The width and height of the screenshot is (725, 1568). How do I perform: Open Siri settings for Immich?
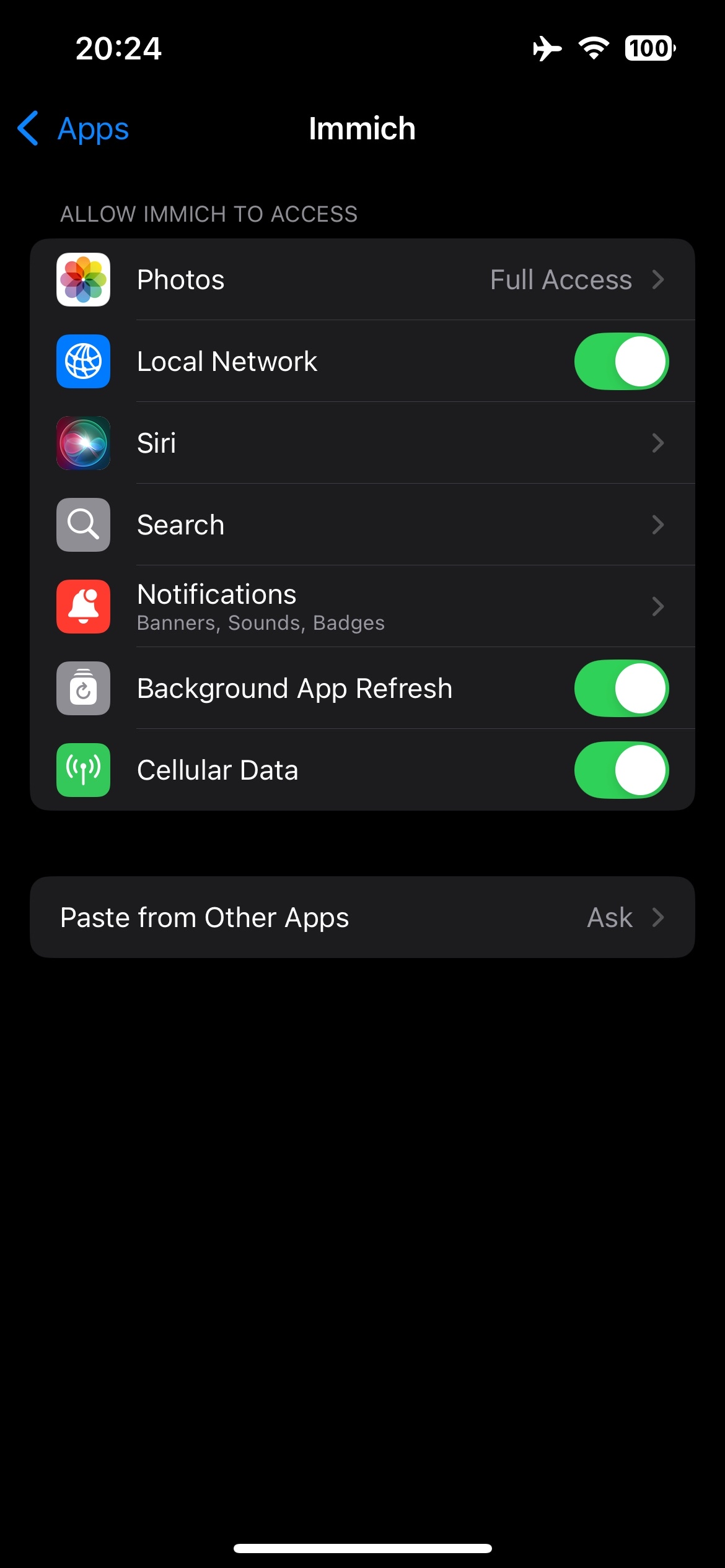362,443
